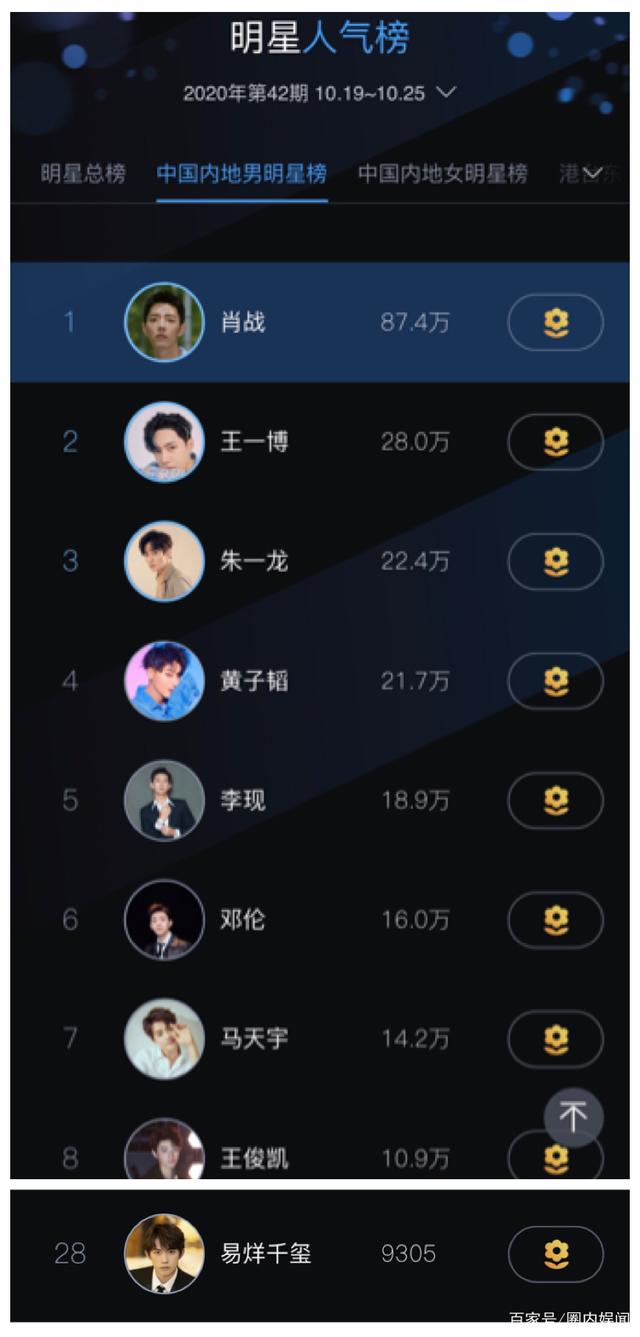The image size is (640, 1337).
Task: View 李现's star page
Action: pos(243,800)
